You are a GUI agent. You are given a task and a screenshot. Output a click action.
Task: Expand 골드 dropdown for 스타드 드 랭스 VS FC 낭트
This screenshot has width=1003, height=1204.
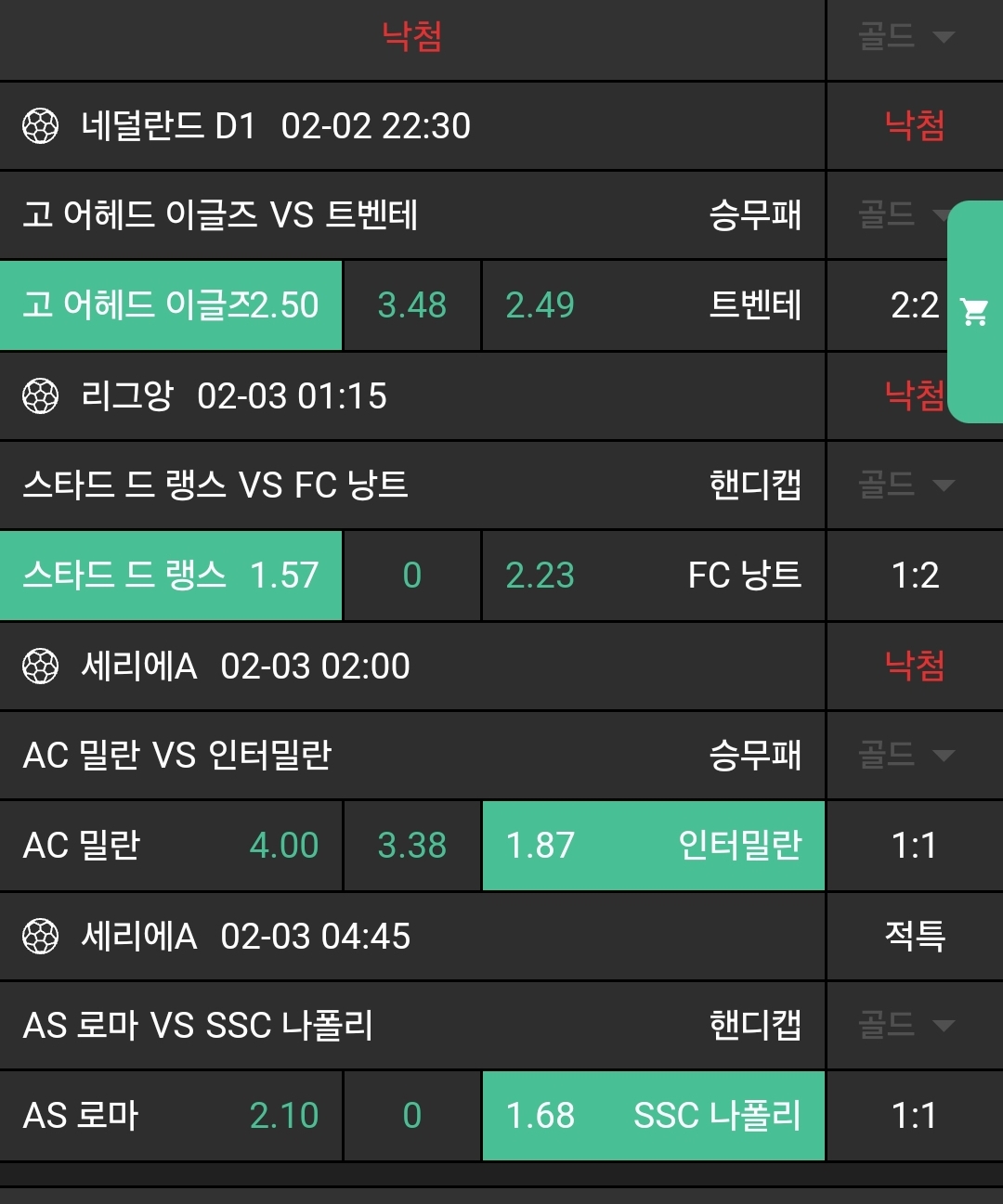905,485
